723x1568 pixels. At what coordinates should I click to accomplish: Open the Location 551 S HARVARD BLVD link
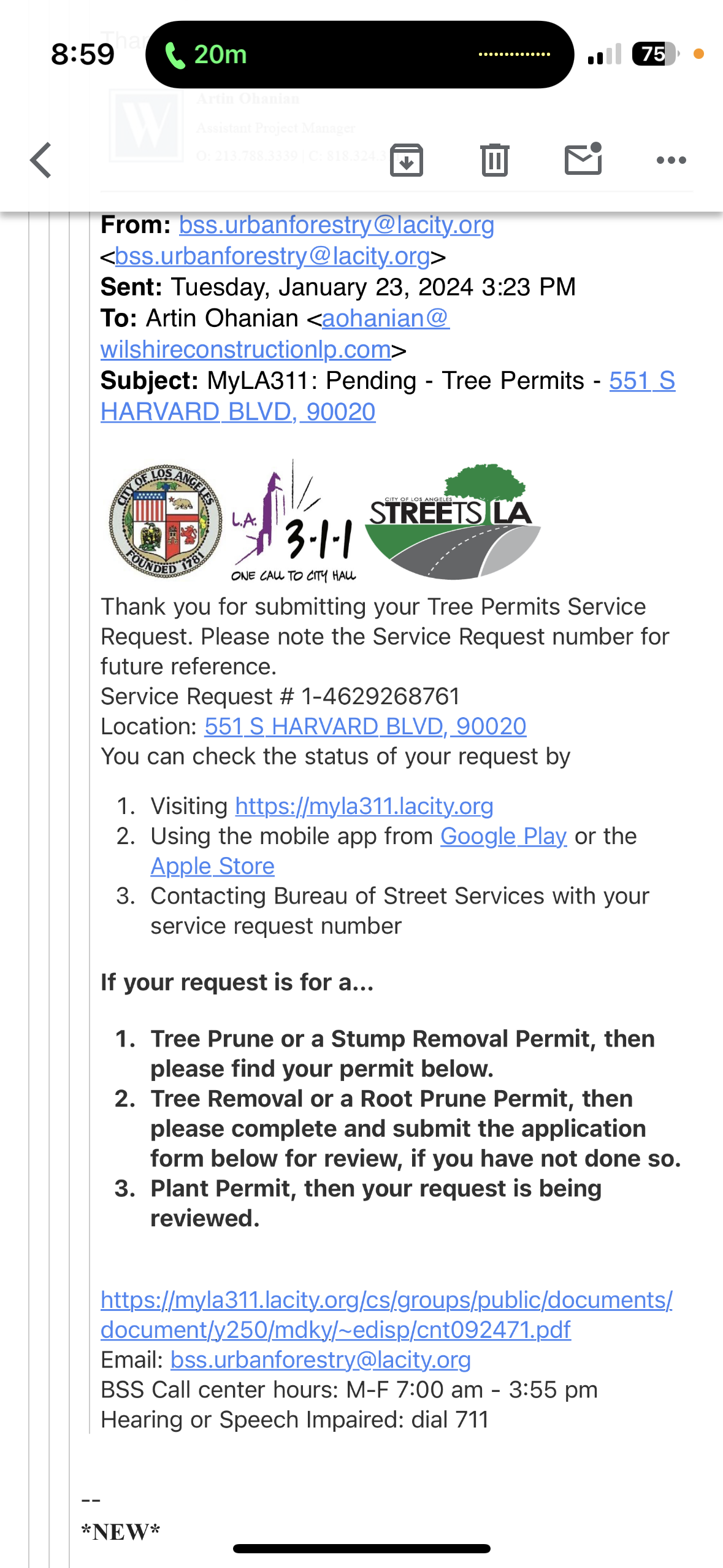pyautogui.click(x=365, y=726)
